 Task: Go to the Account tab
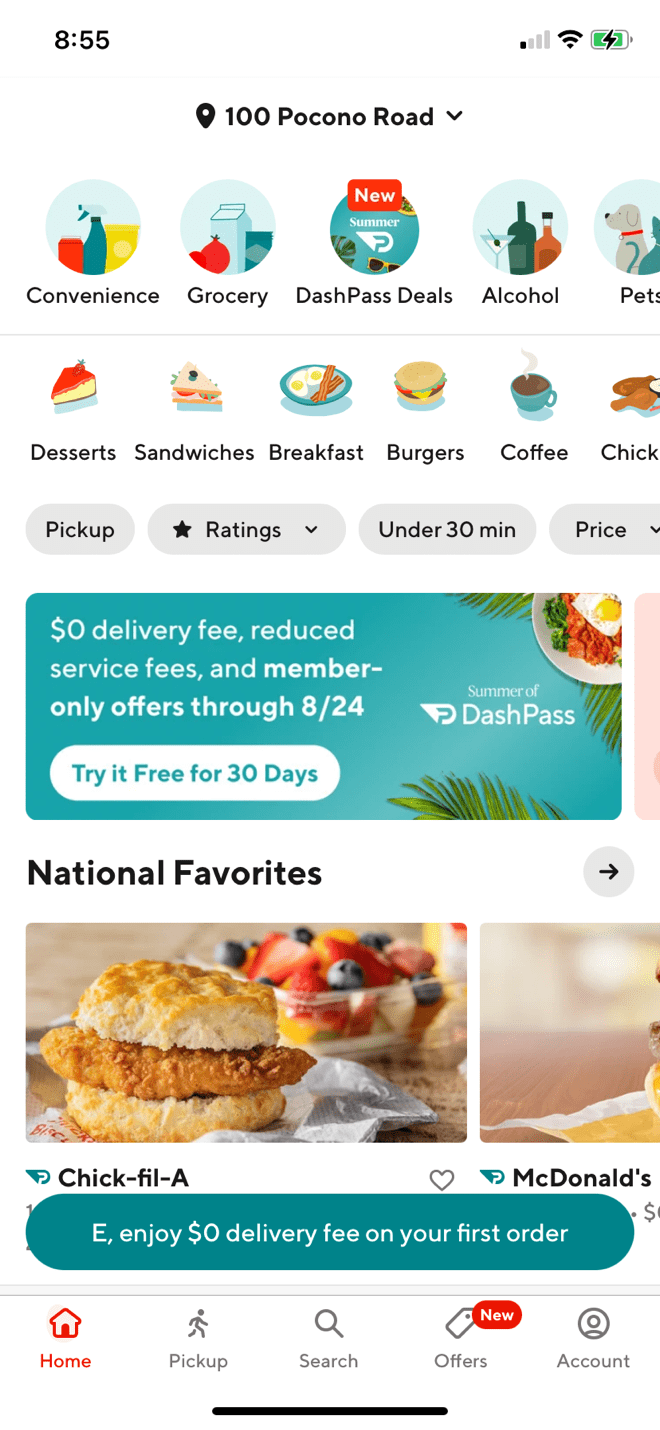click(x=593, y=1340)
